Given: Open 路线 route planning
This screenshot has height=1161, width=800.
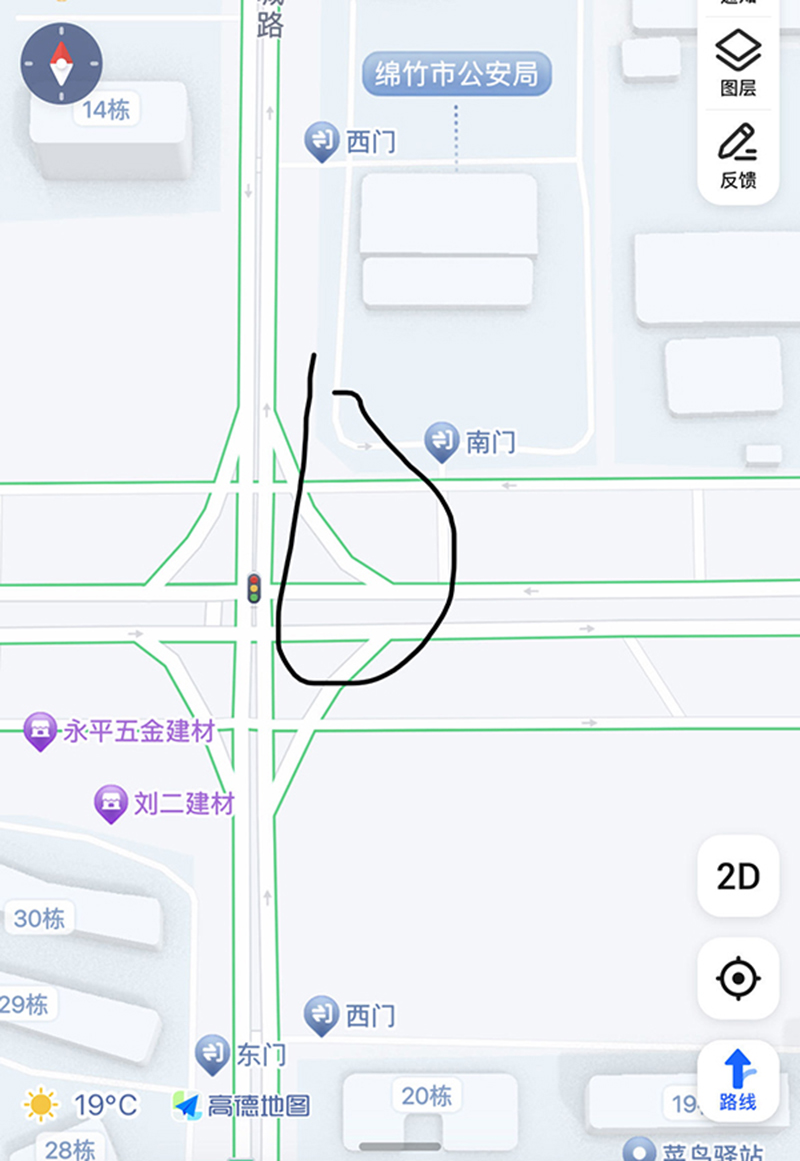Looking at the screenshot, I should (738, 1080).
